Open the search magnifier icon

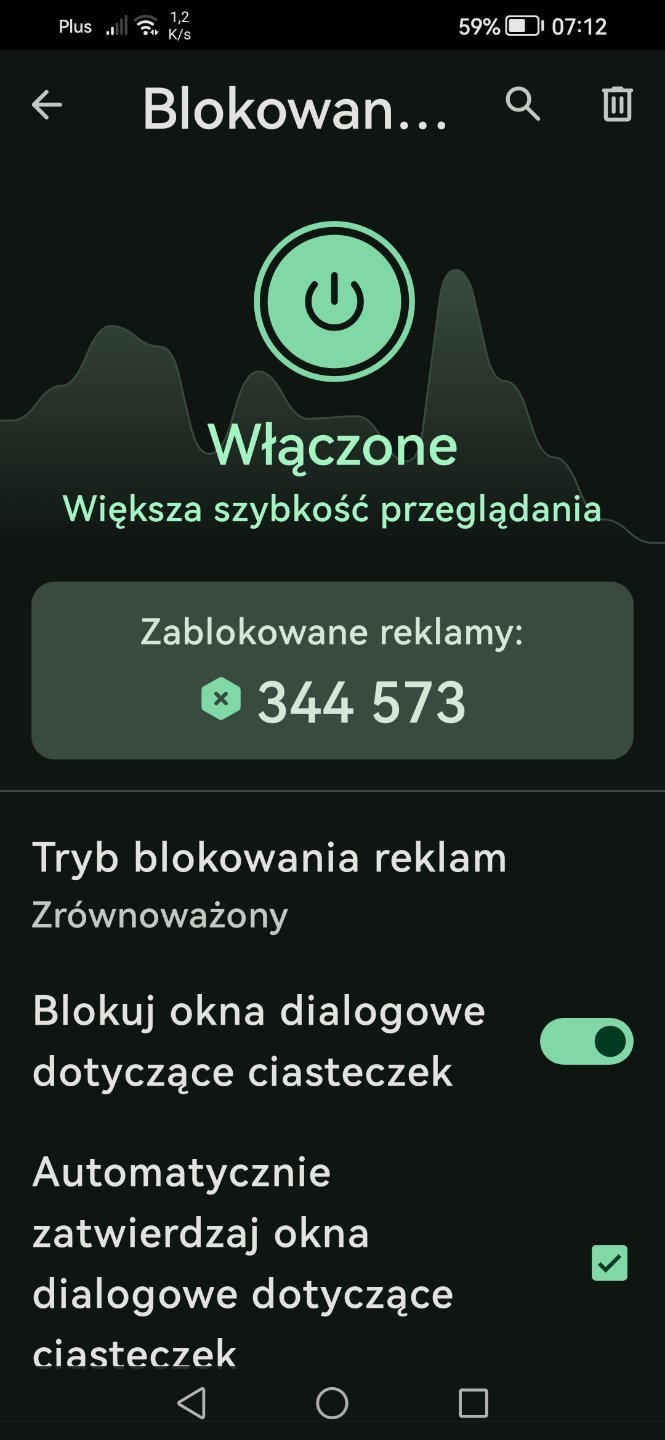point(522,104)
